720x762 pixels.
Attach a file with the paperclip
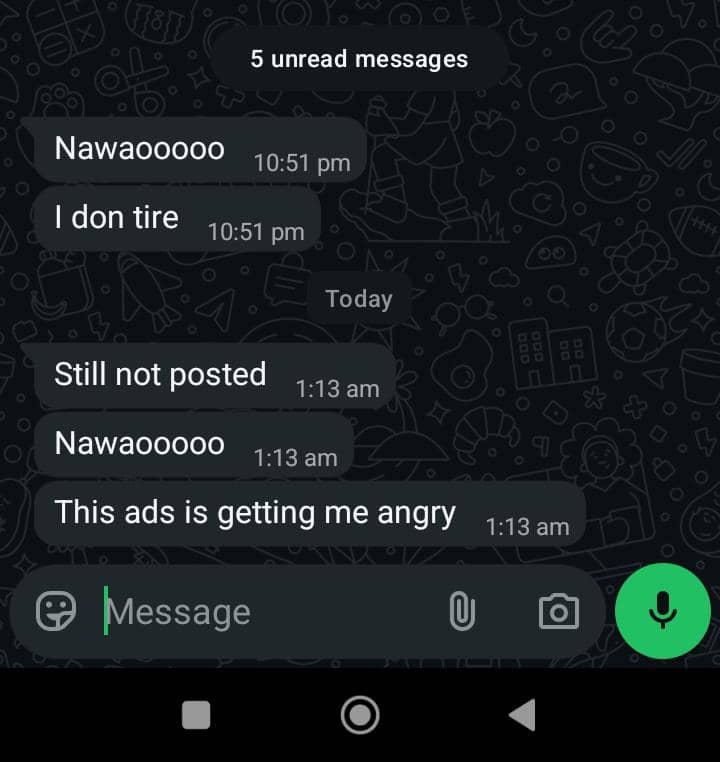point(461,611)
